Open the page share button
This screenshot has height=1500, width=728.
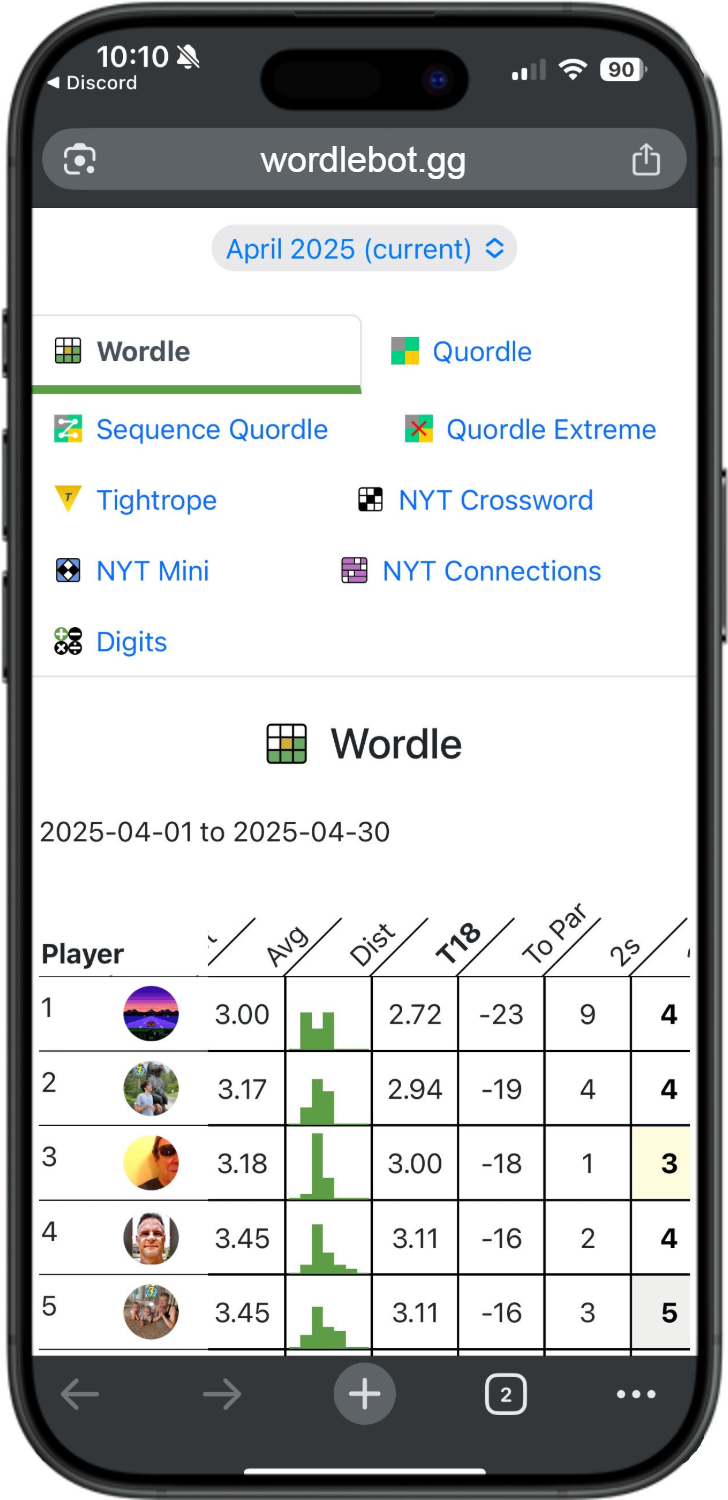647,160
